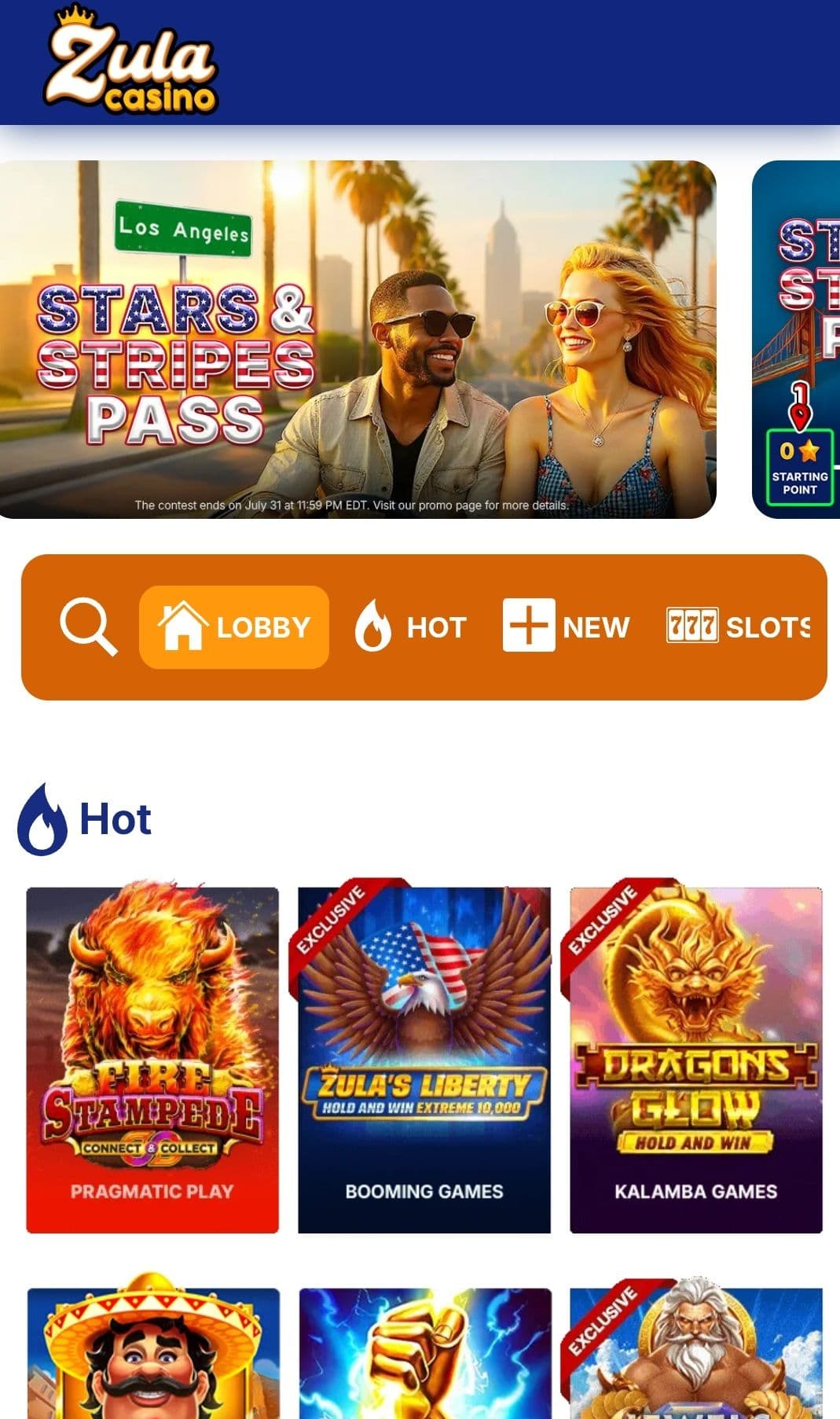Open the Stars & Stripes Pass banner
The image size is (840, 1419).
[x=358, y=340]
